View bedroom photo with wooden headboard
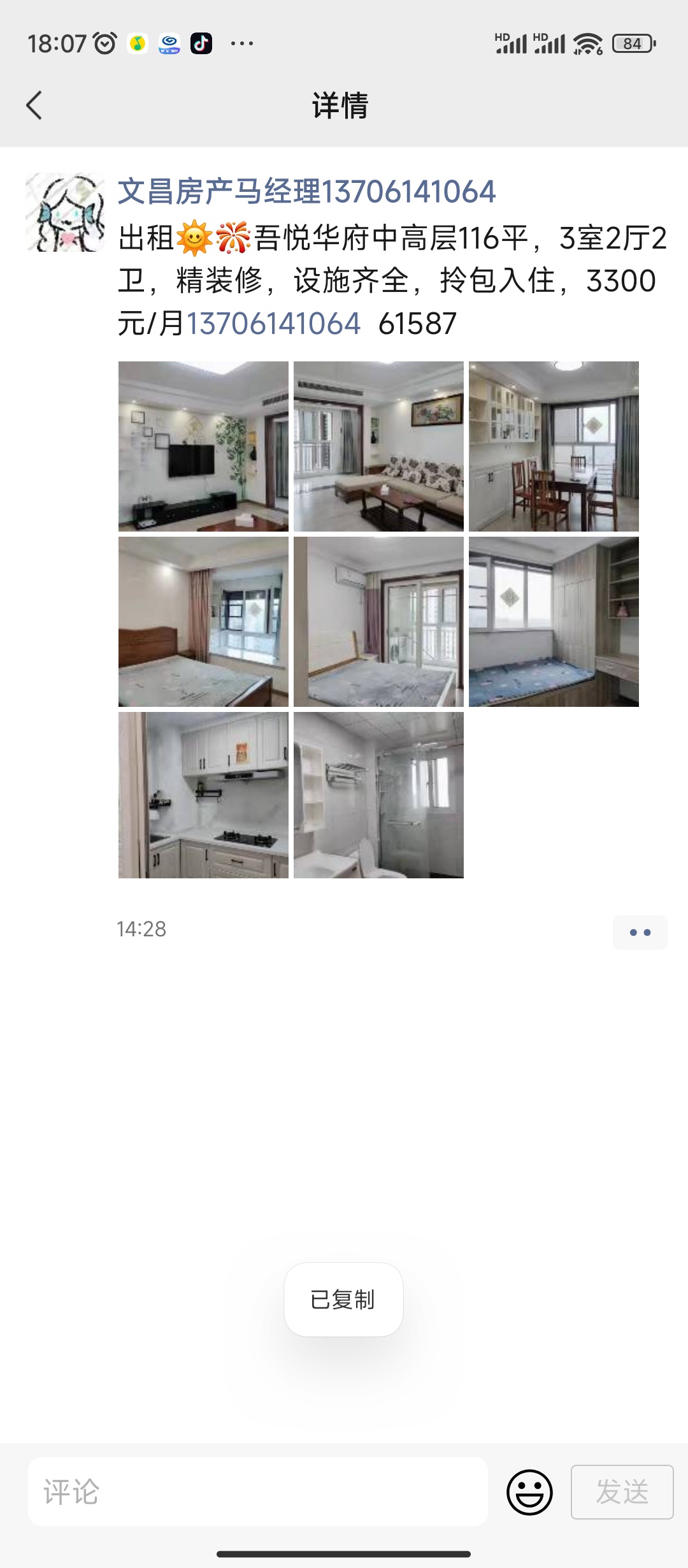Viewport: 688px width, 1568px height. click(203, 621)
